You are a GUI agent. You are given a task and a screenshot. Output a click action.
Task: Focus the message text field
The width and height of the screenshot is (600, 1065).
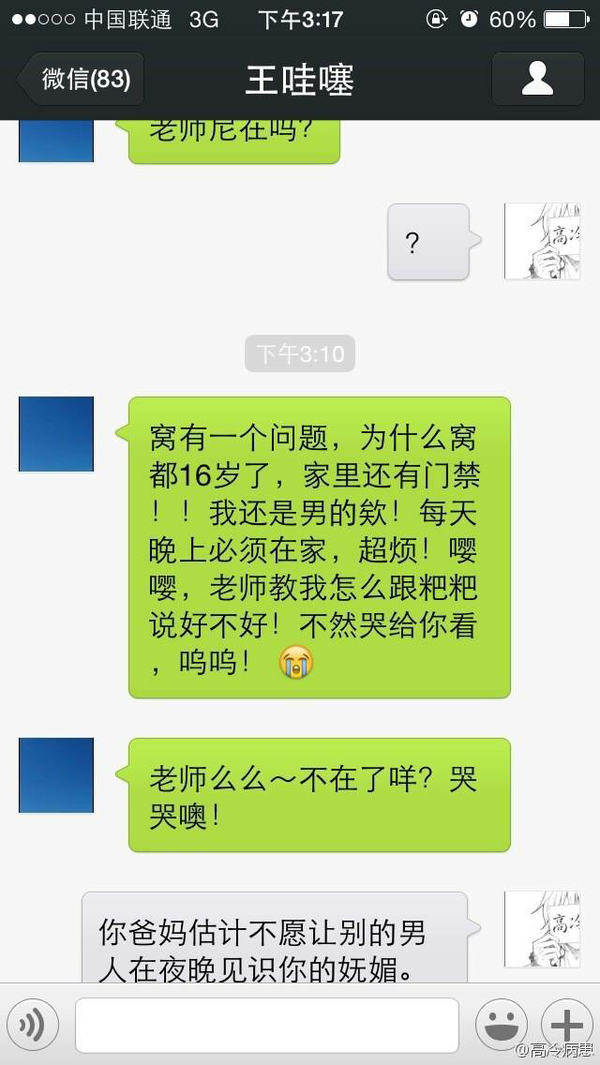pyautogui.click(x=267, y=1024)
